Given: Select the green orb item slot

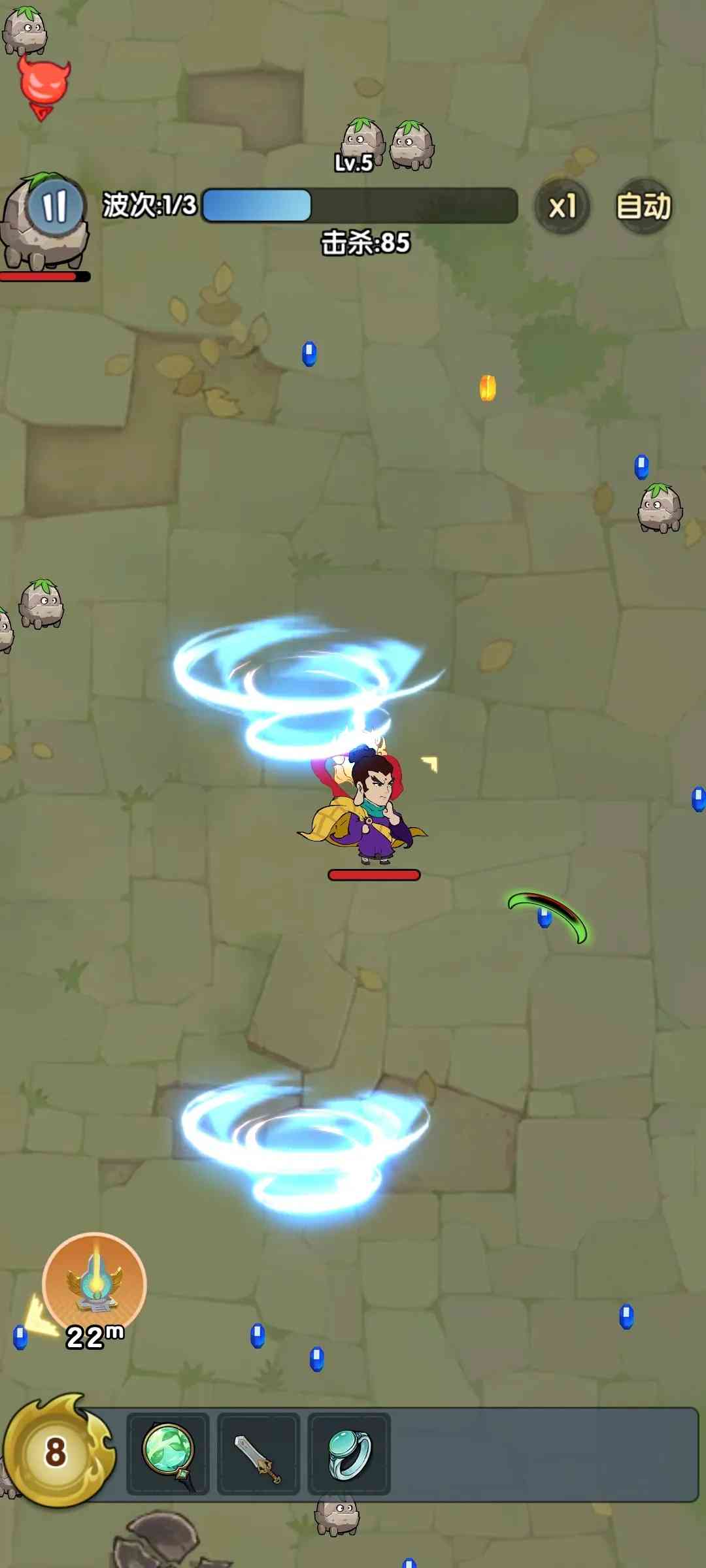Looking at the screenshot, I should click(168, 1454).
